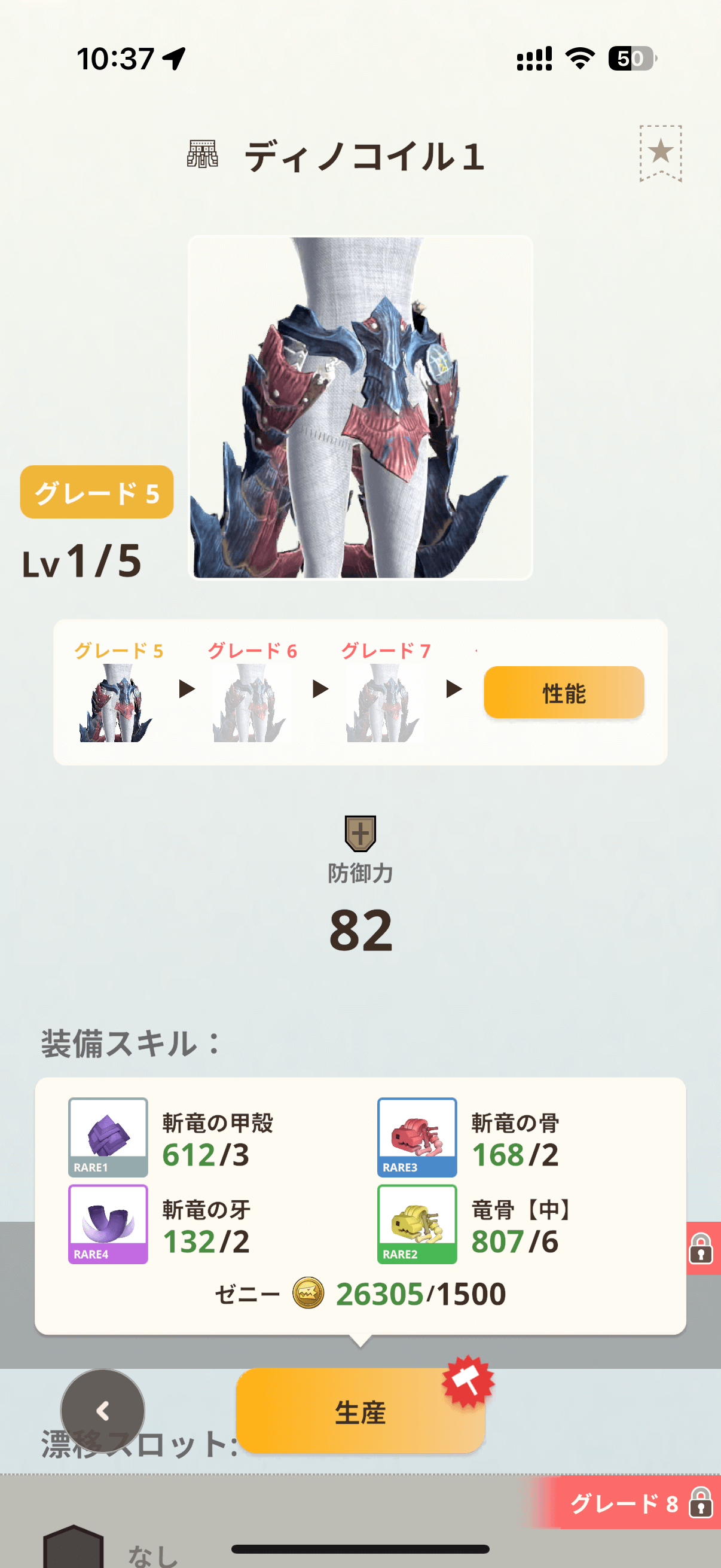This screenshot has height=1568, width=721.
Task: Open the 斬竜の牙 material icon
Action: pos(108,1224)
